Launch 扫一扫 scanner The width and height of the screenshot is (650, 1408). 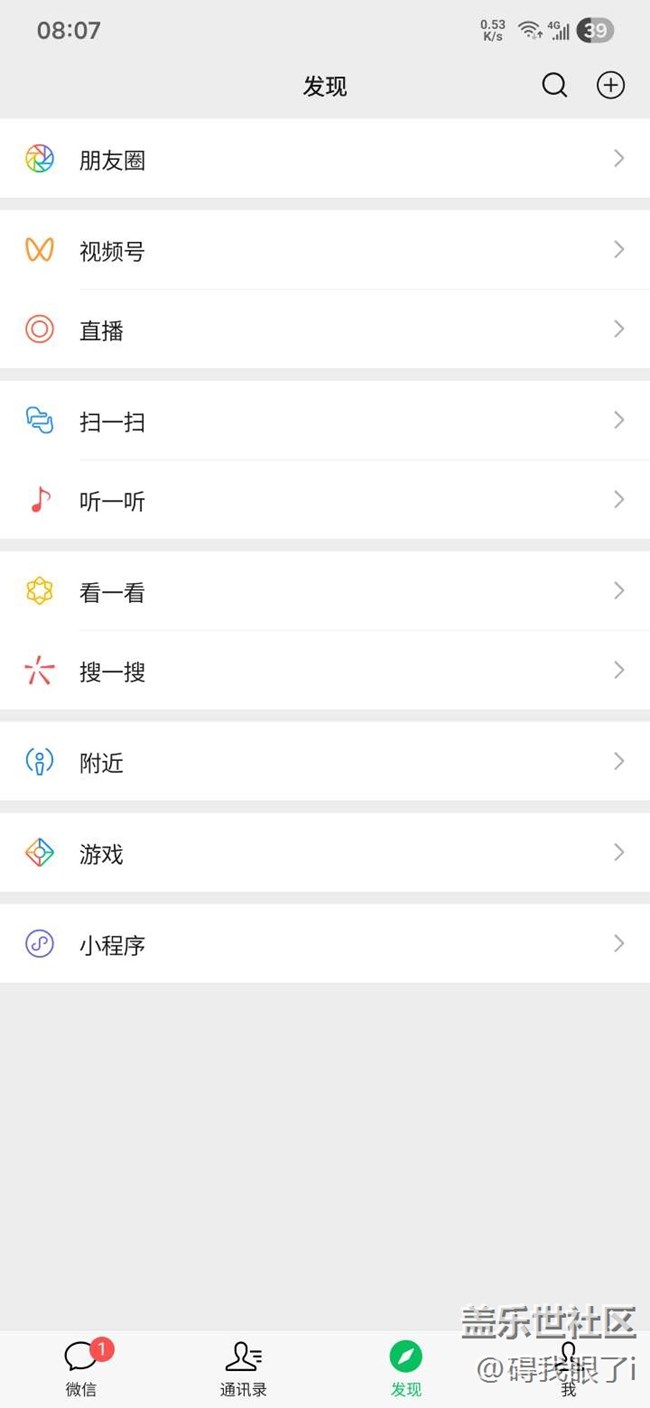(x=325, y=421)
